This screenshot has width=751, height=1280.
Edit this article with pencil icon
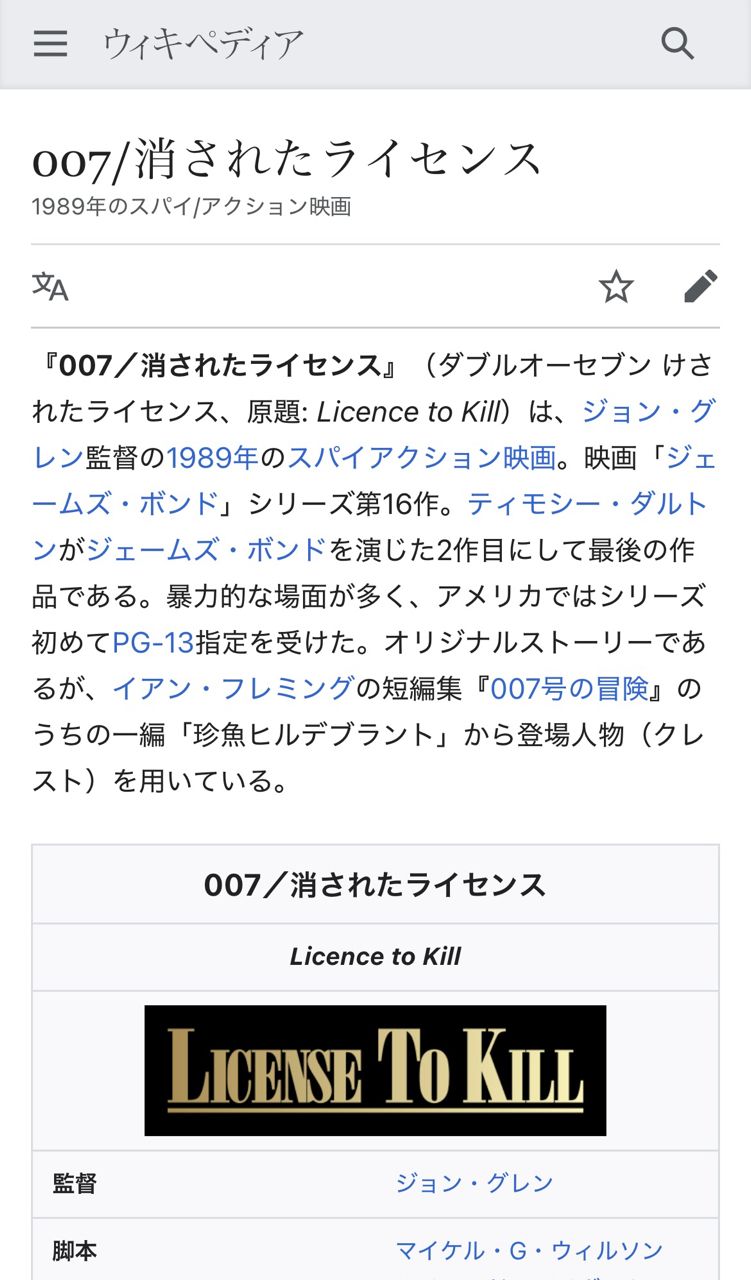coord(700,287)
